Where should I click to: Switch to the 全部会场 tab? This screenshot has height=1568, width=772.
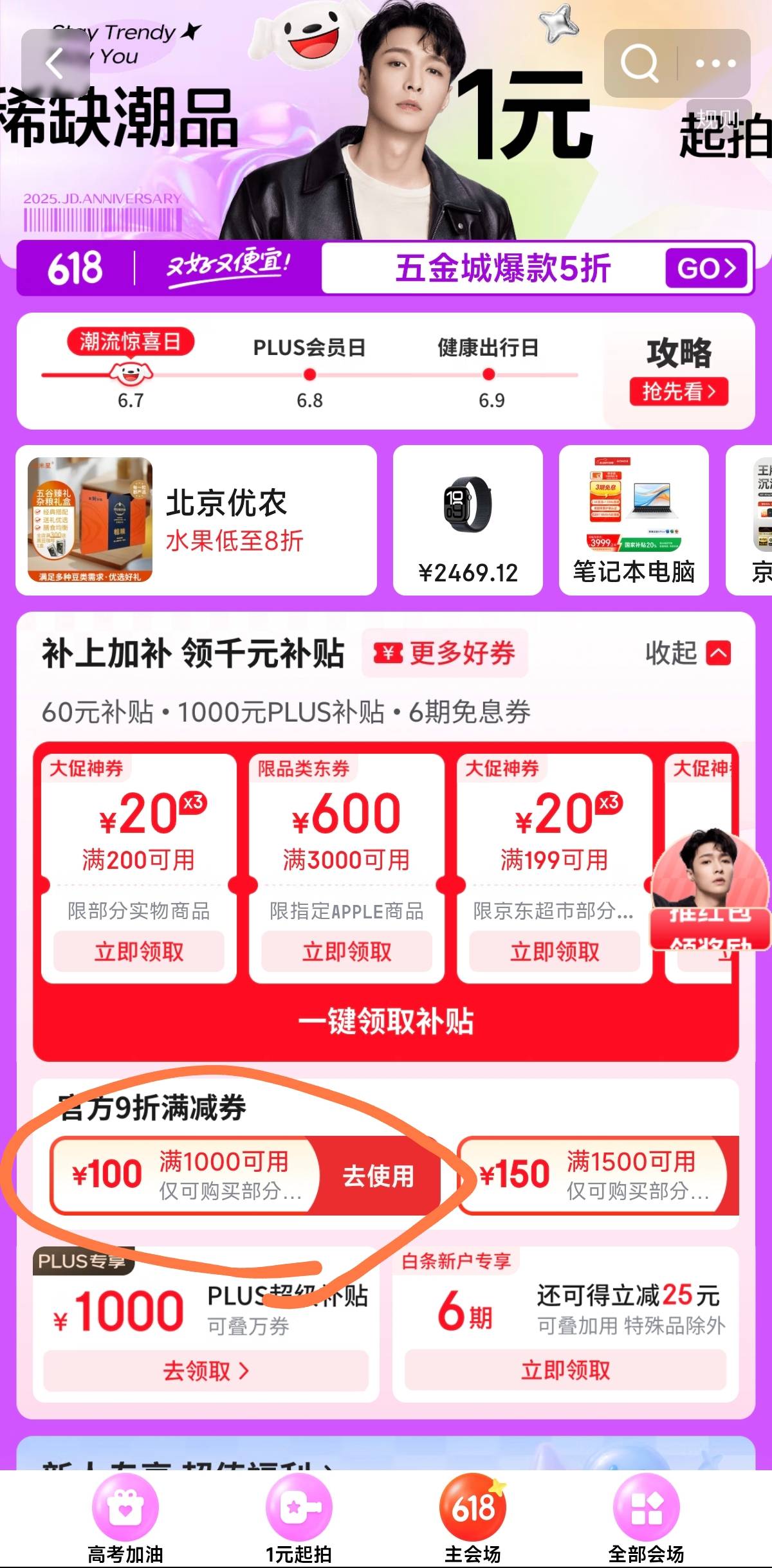click(x=646, y=1518)
